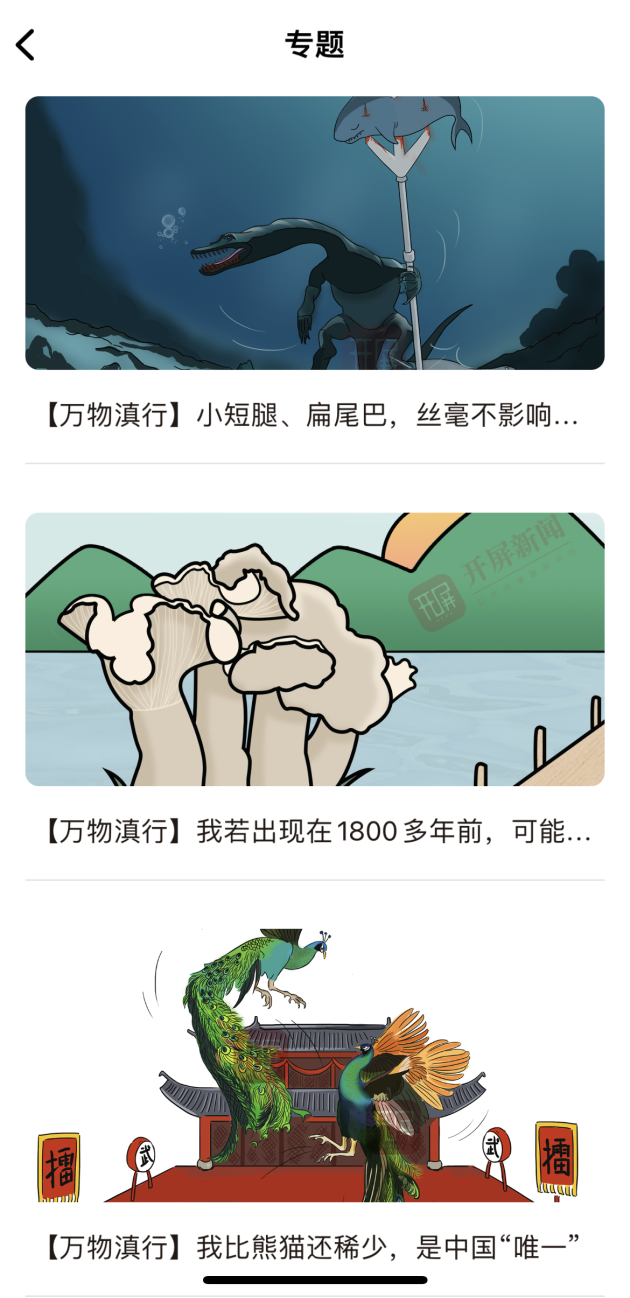Go back using the top-left arrow

pos(26,44)
